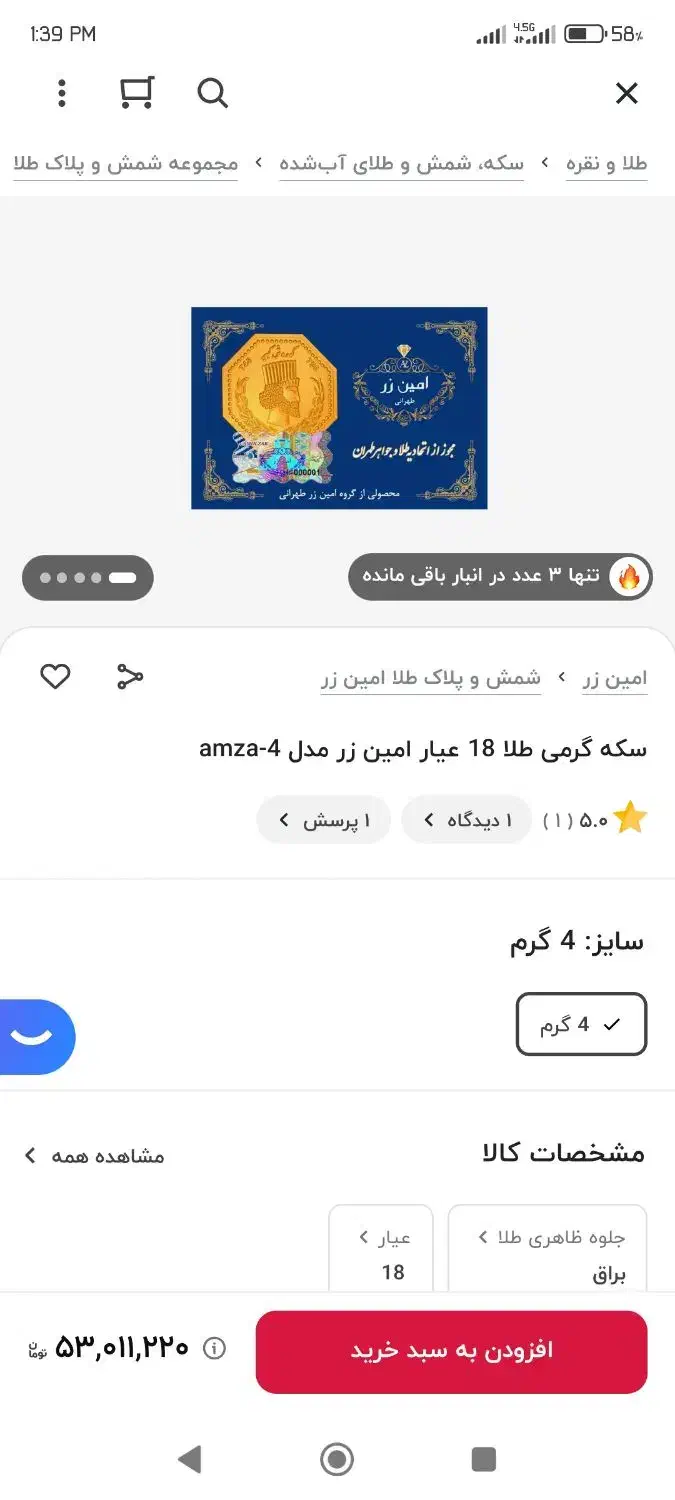Open the امین زر product image
Viewport: 675px width, 1500px height.
339,408
